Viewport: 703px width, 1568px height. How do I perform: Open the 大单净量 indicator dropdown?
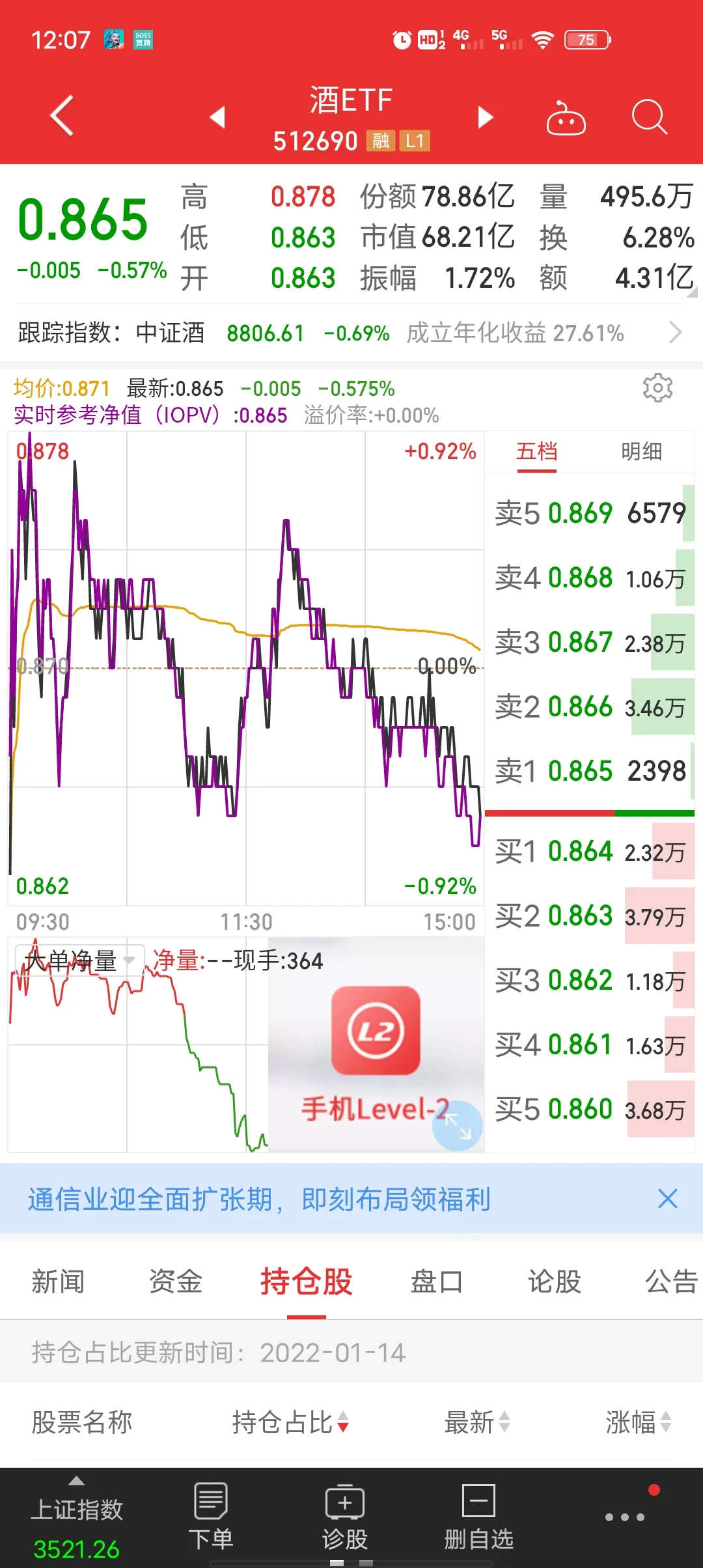tap(79, 960)
